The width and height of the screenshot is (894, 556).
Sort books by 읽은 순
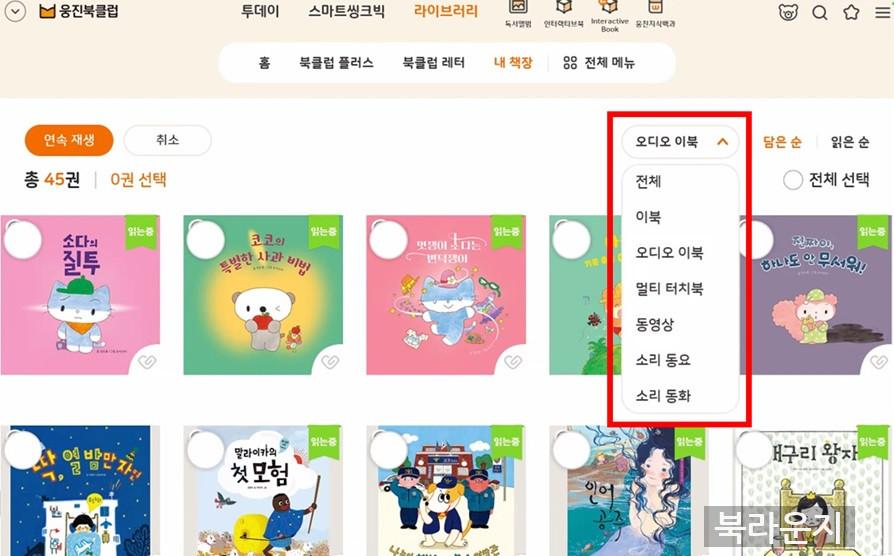tap(850, 143)
